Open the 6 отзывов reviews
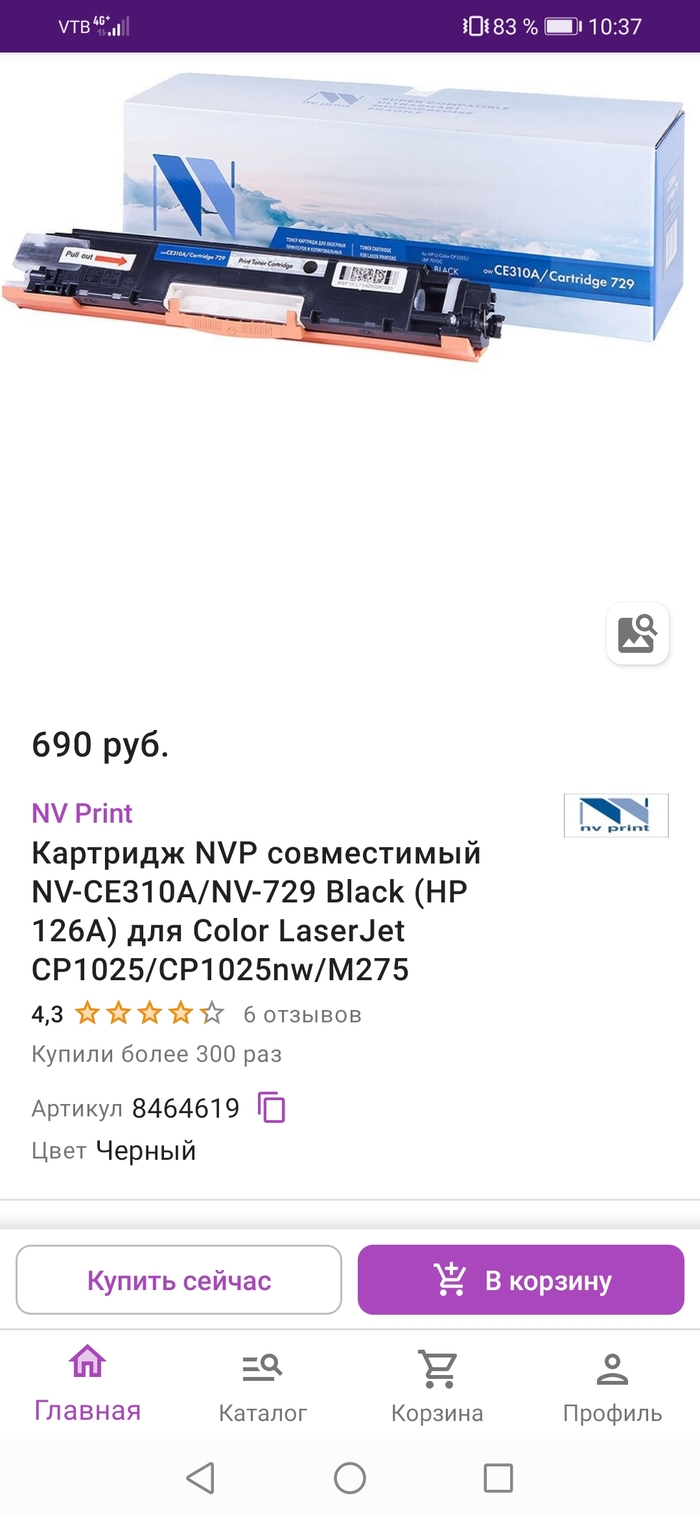Screen dimensions: 700x1517 pos(302,1015)
